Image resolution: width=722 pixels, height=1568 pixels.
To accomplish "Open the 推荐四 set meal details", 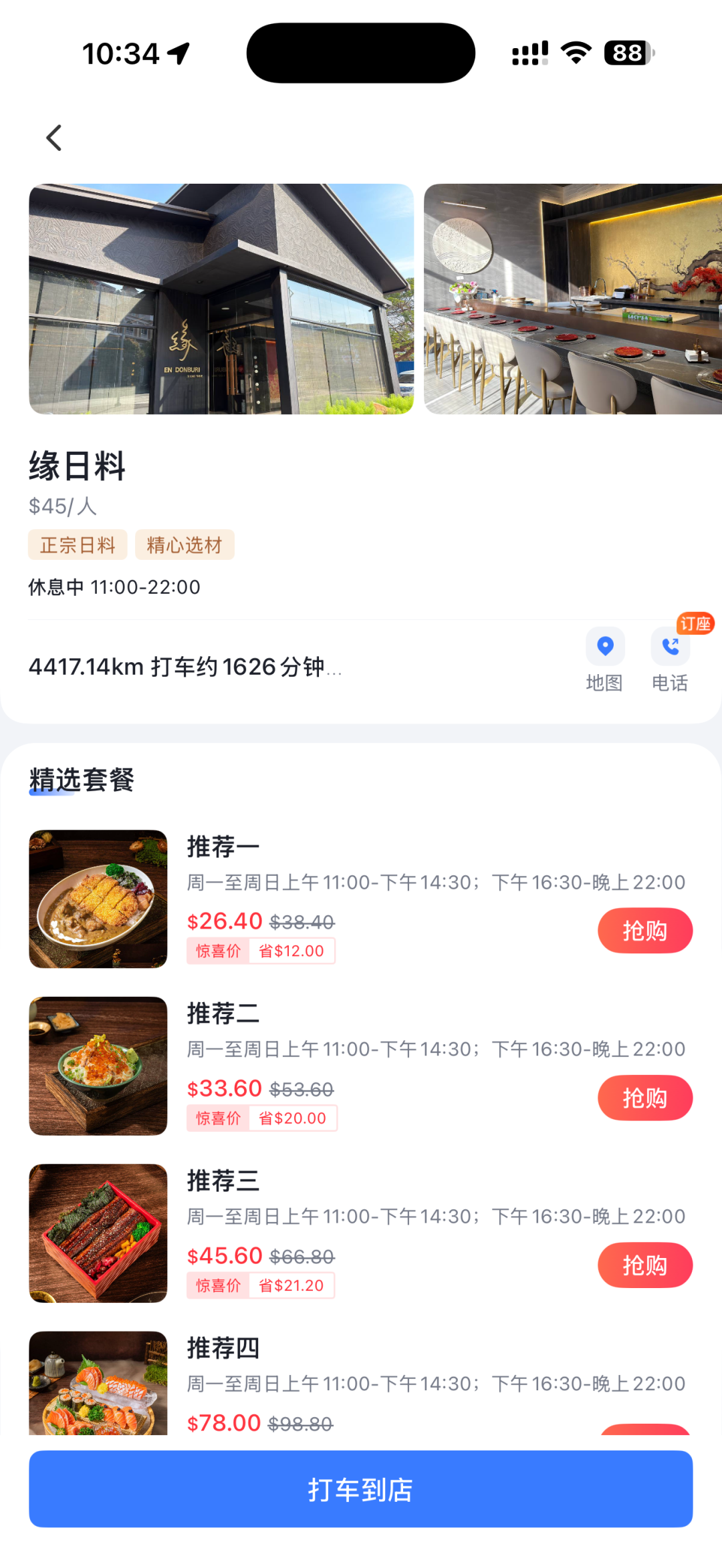I will click(x=223, y=1348).
